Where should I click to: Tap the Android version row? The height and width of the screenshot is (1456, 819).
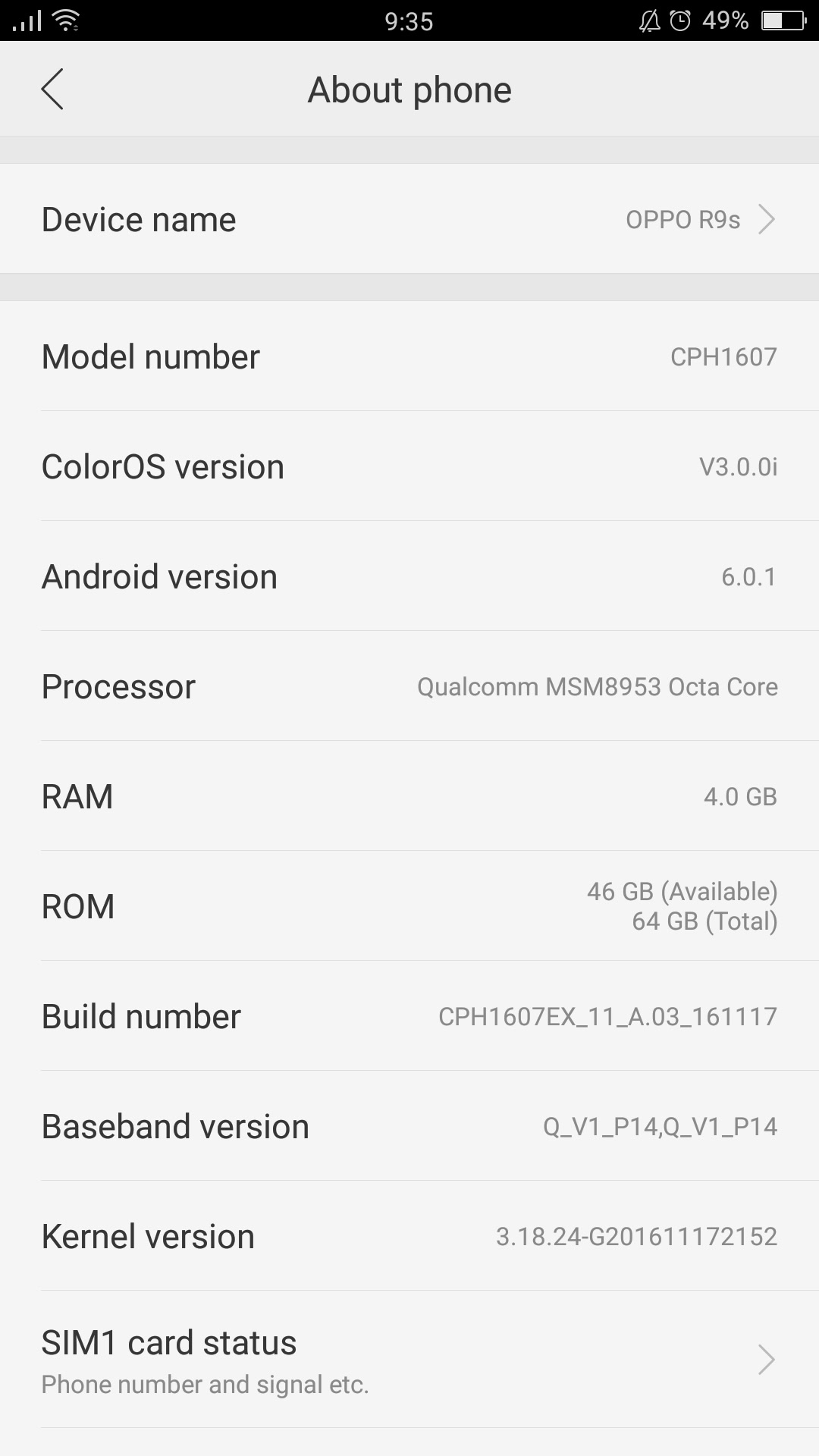(409, 576)
